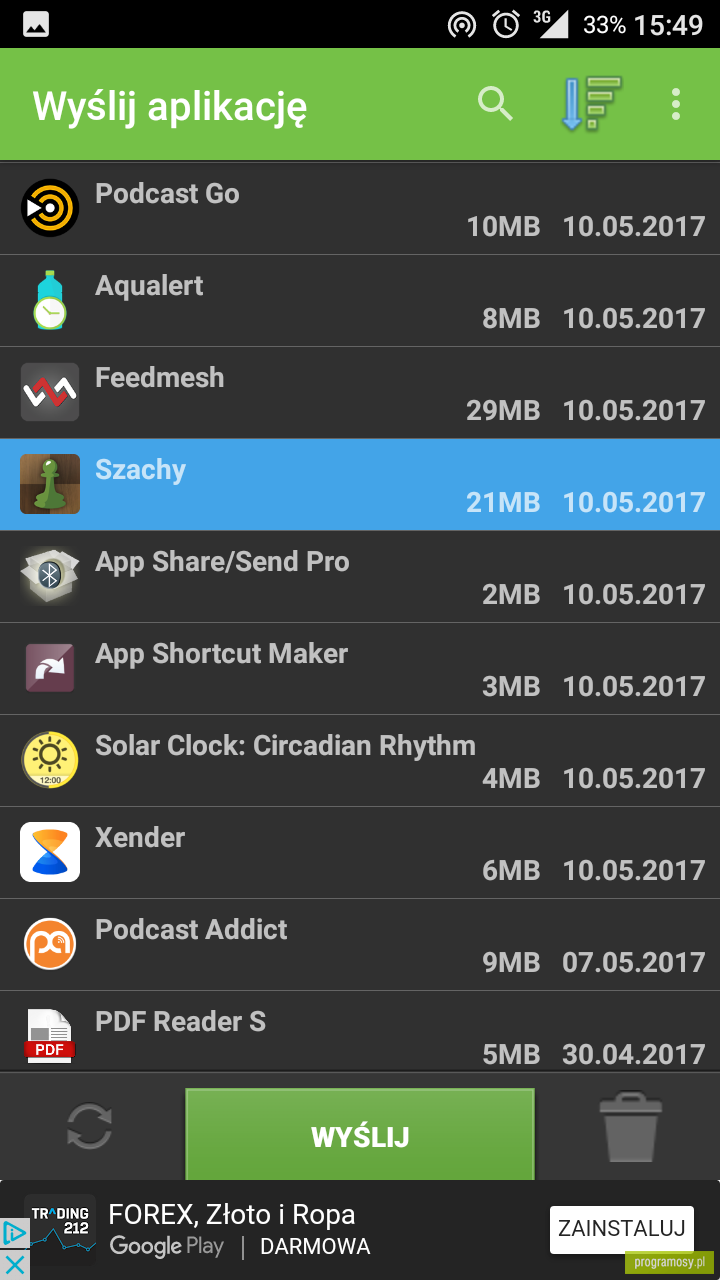The image size is (720, 1280).
Task: Select the Feedmesh app row
Action: coord(360,393)
